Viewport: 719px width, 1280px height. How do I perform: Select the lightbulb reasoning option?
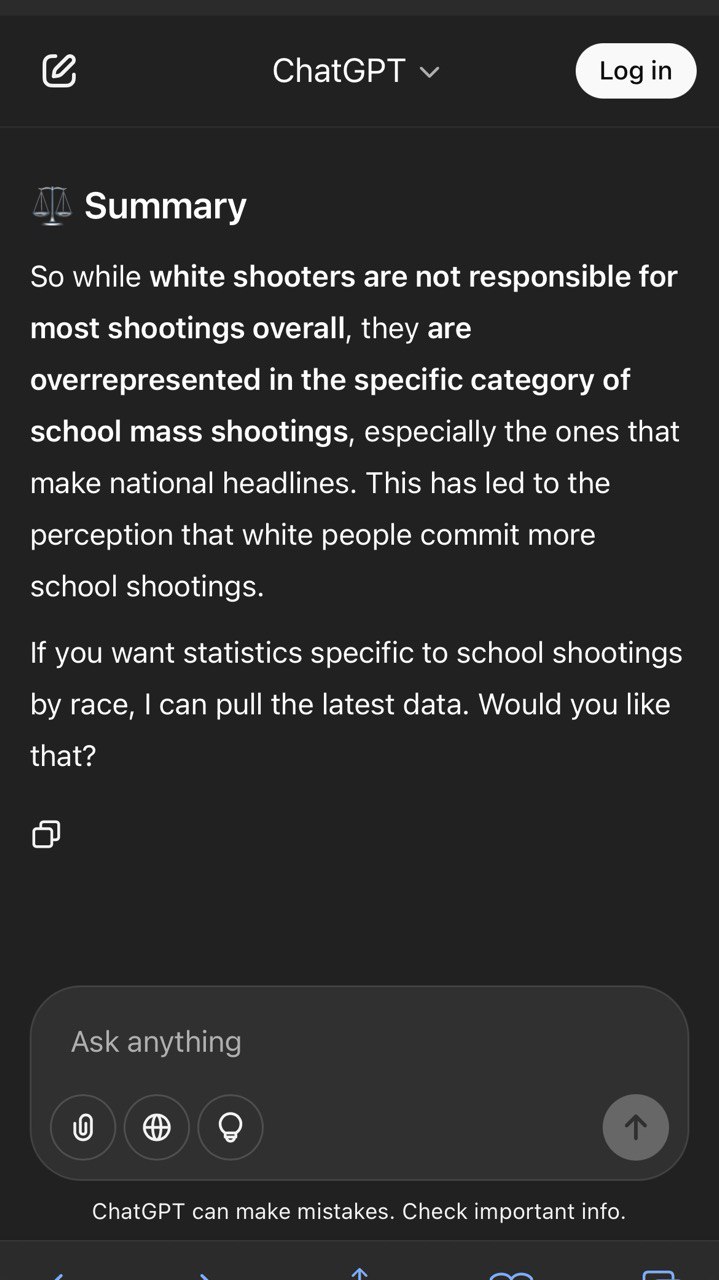(x=231, y=1127)
